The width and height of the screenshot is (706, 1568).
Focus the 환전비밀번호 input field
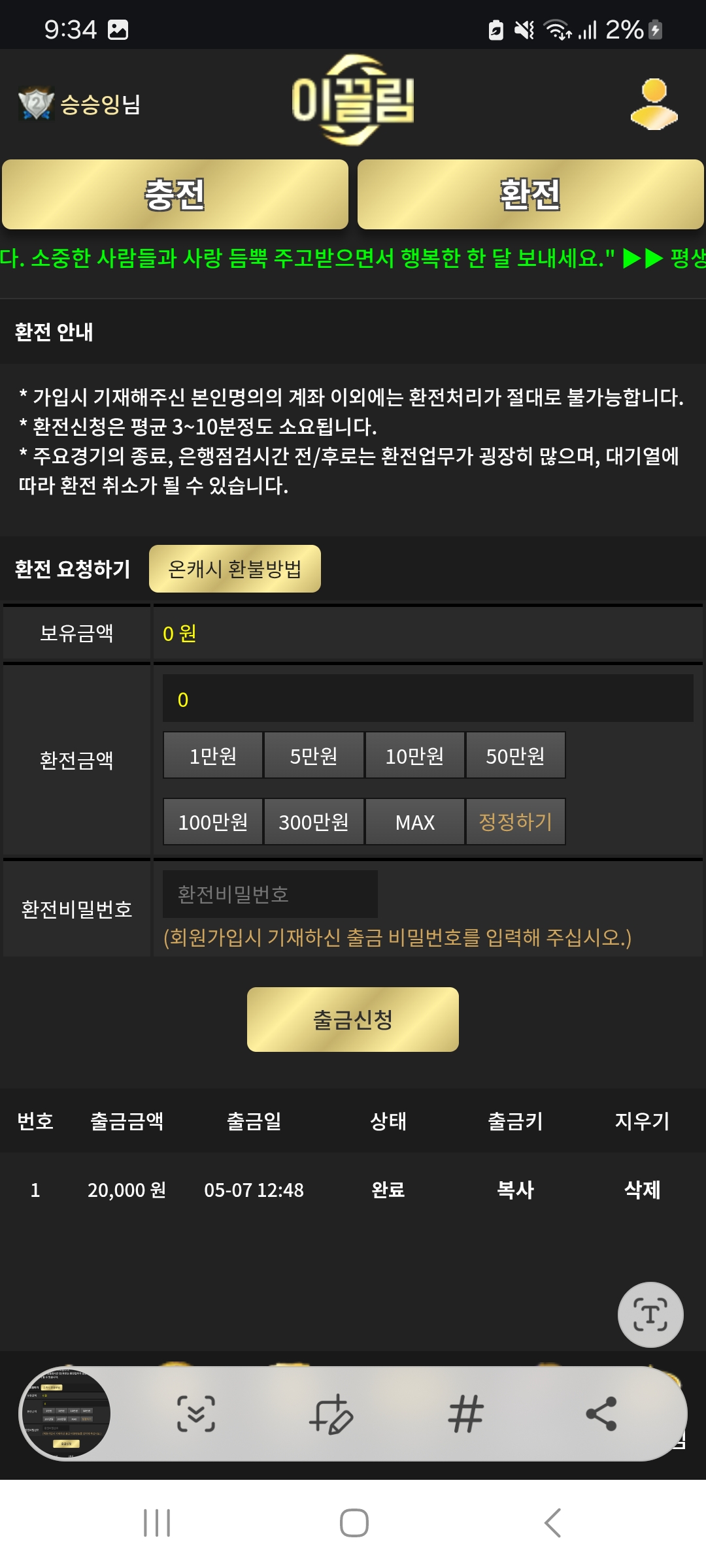[x=270, y=894]
